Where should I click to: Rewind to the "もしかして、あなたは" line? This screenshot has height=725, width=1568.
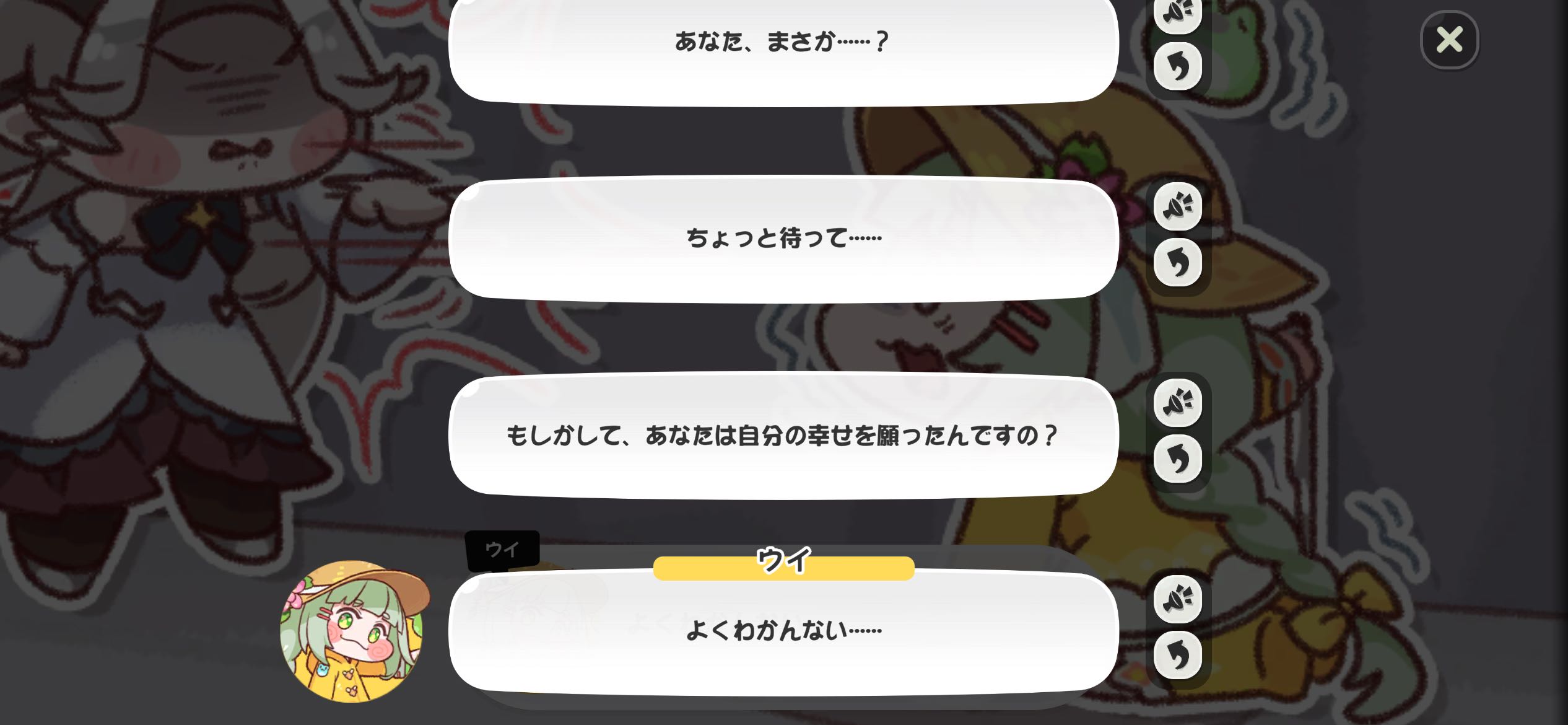[x=1177, y=459]
